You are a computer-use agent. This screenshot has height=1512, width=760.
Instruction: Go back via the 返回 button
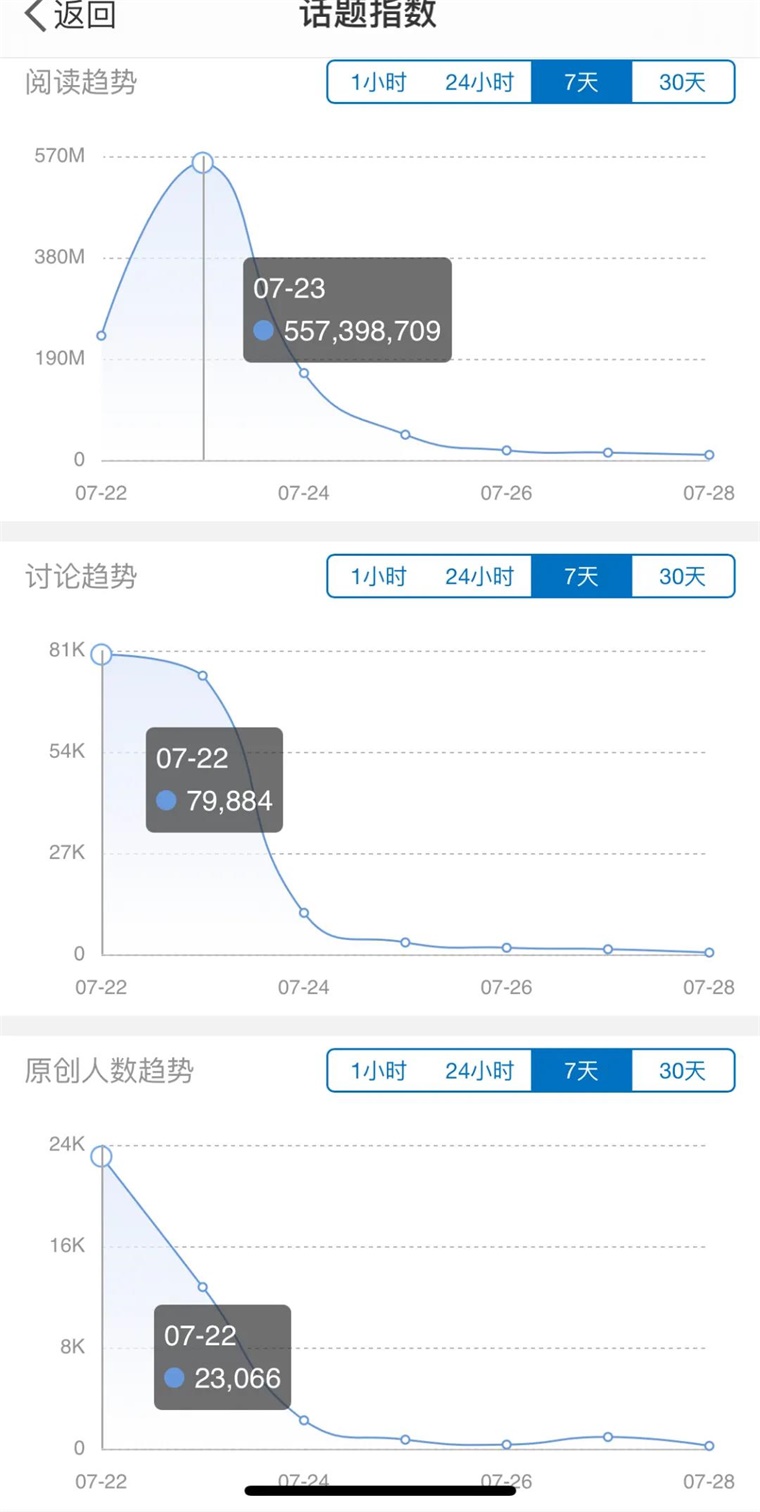70,16
